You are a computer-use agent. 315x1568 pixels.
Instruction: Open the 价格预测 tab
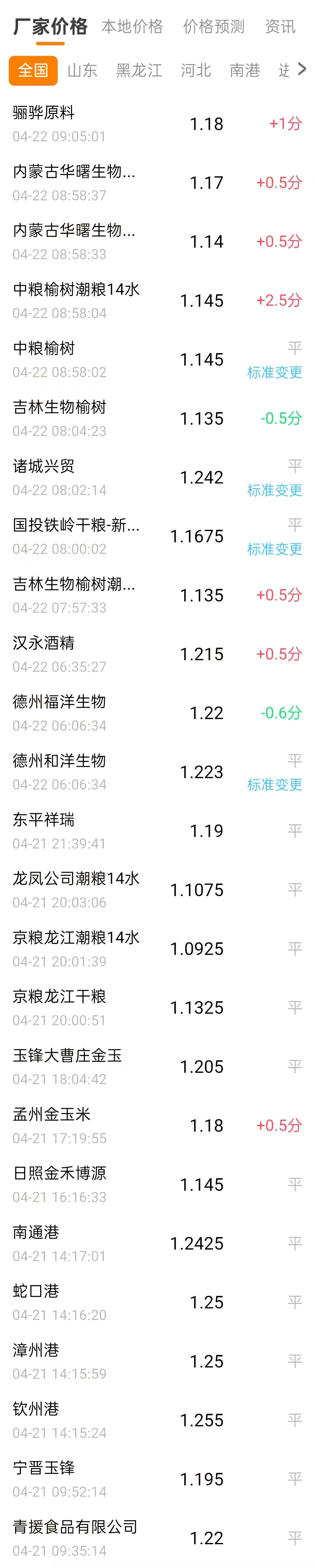click(214, 27)
